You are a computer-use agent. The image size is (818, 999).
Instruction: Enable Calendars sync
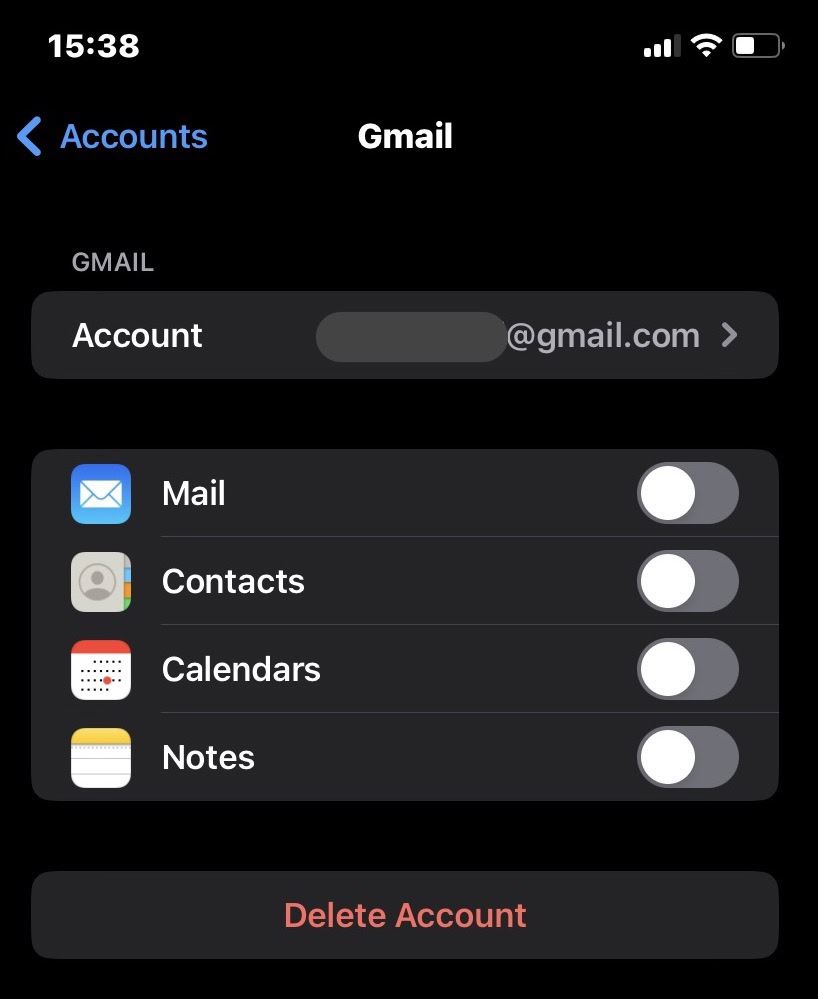pos(687,669)
